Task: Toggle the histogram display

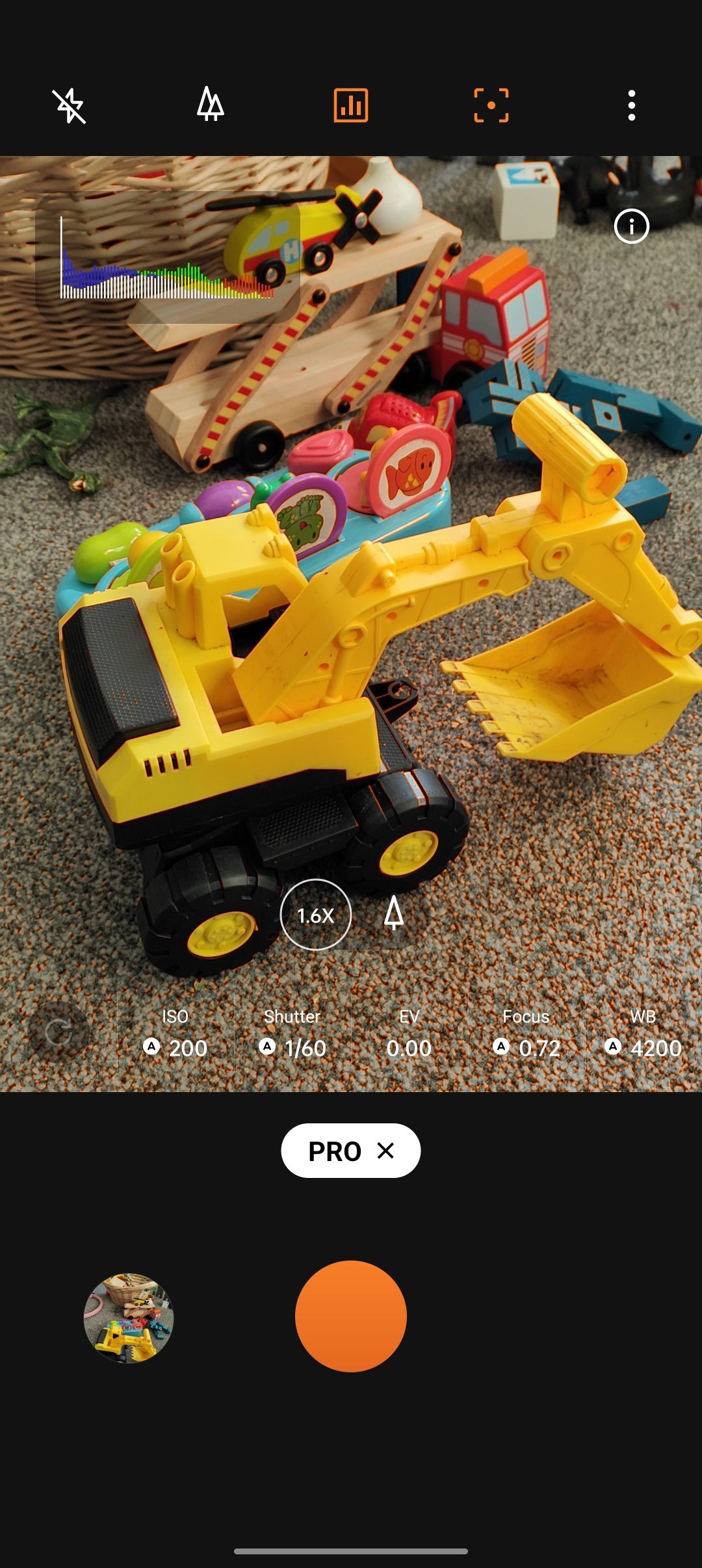Action: (351, 105)
